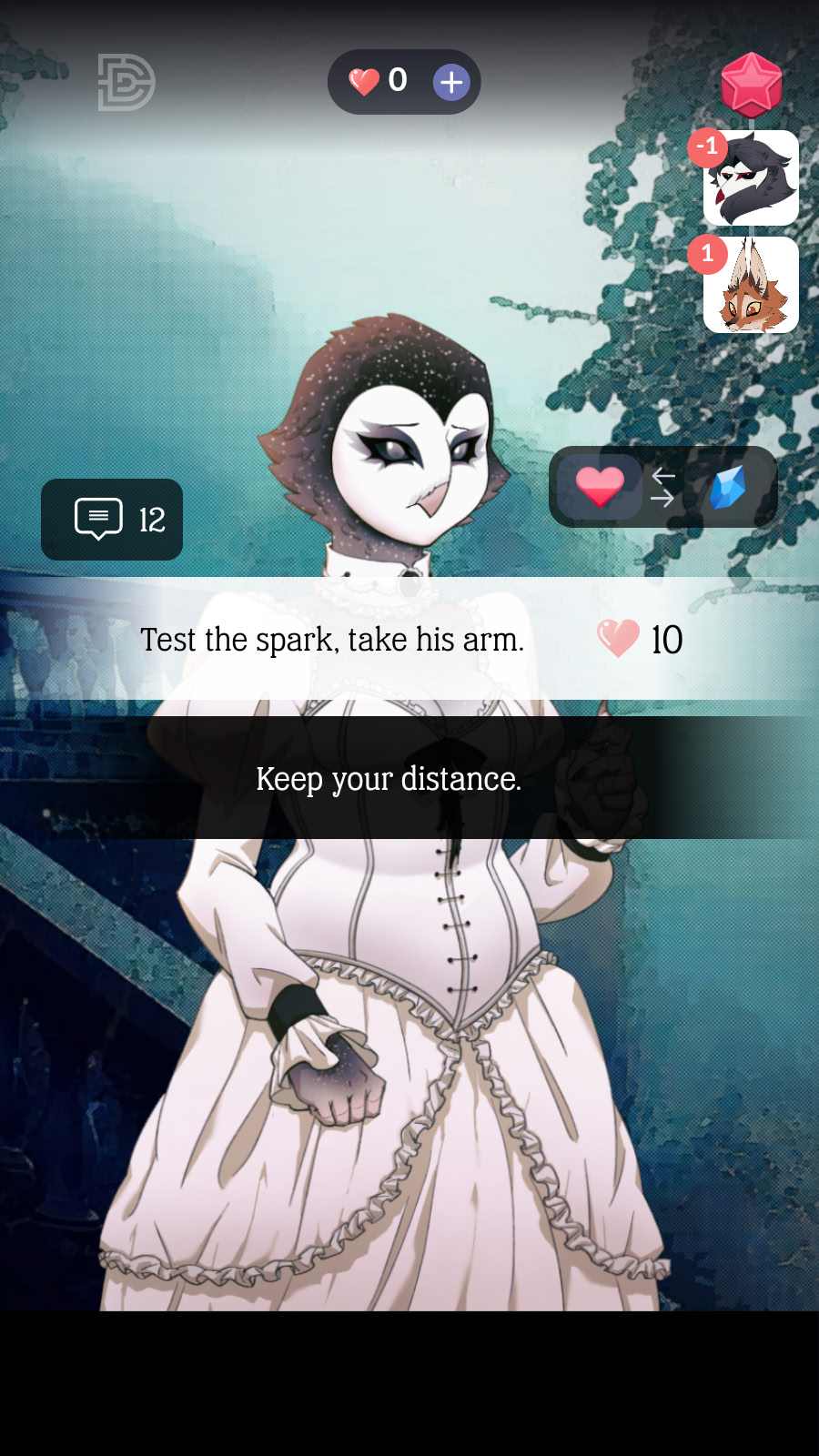Open the fox character portrait marked 1

pyautogui.click(x=751, y=286)
